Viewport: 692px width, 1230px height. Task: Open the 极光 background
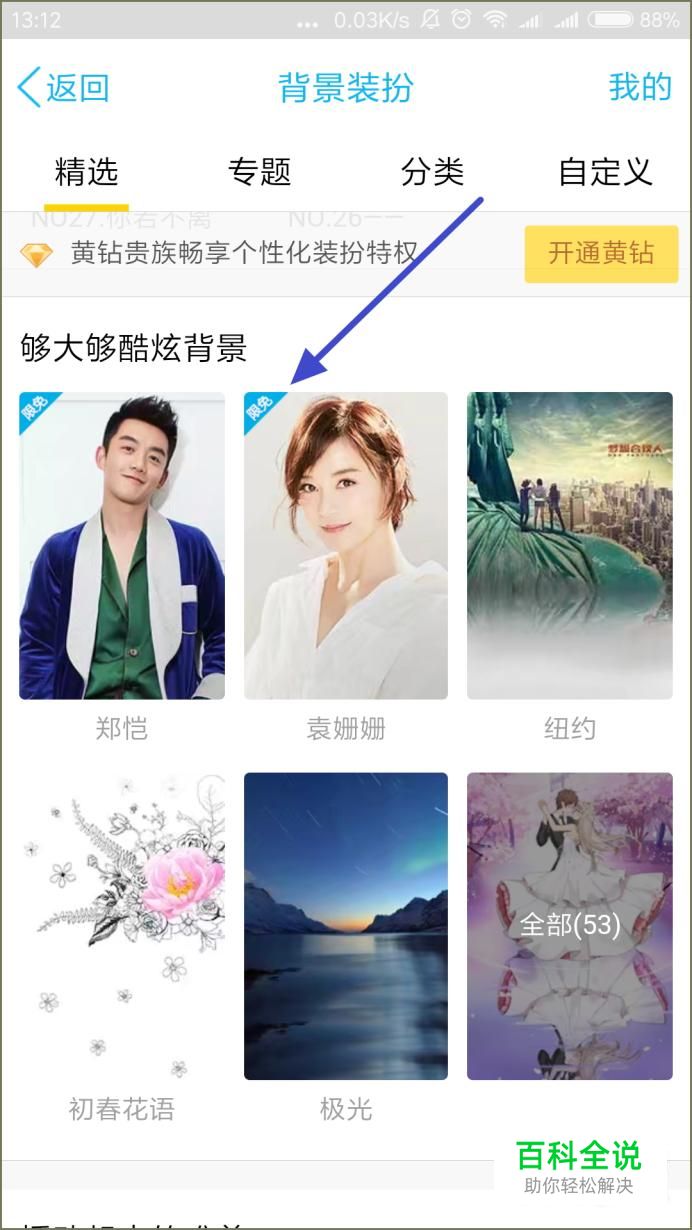click(x=346, y=926)
